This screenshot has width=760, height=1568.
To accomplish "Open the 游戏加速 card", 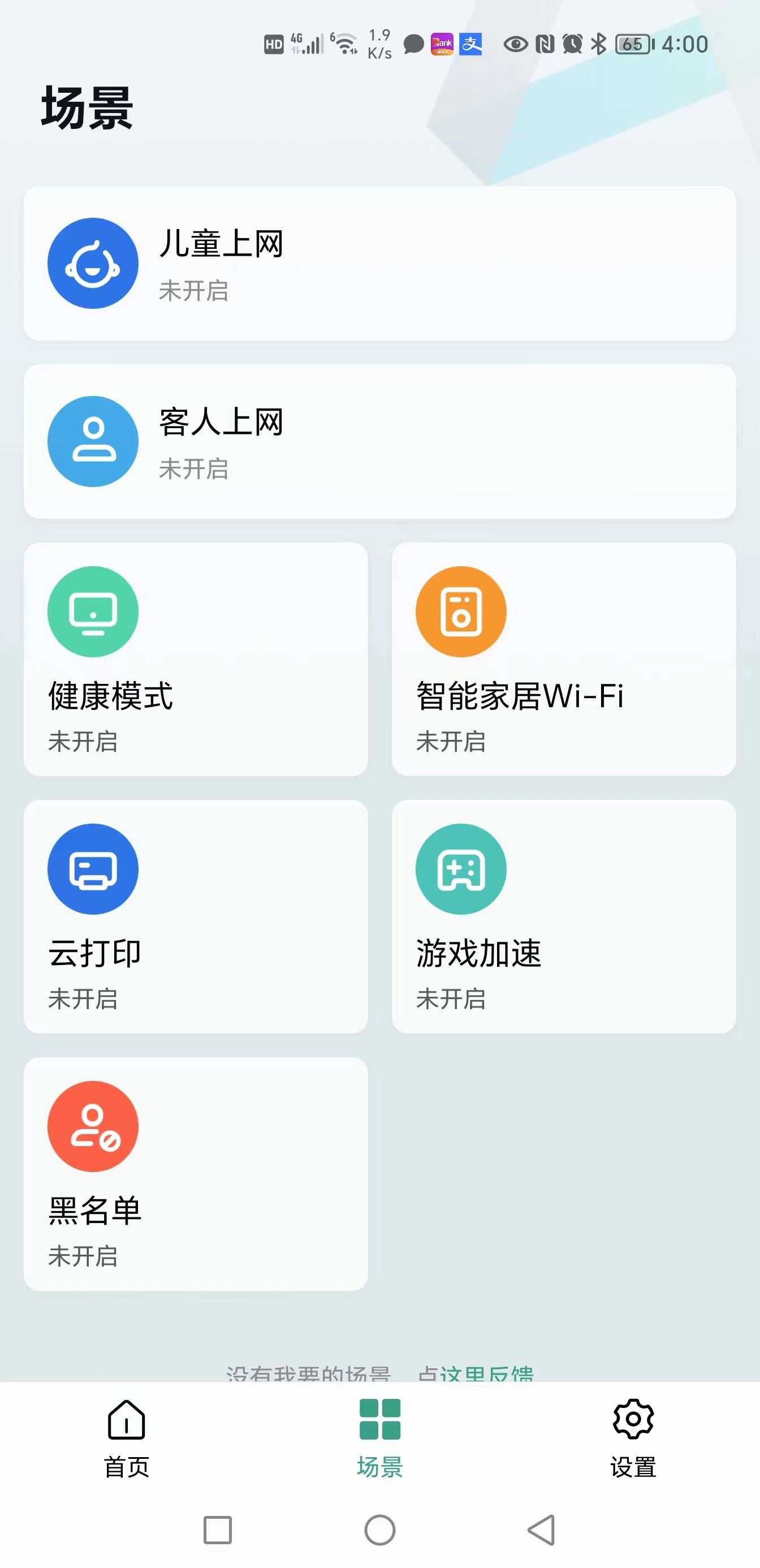I will (564, 917).
